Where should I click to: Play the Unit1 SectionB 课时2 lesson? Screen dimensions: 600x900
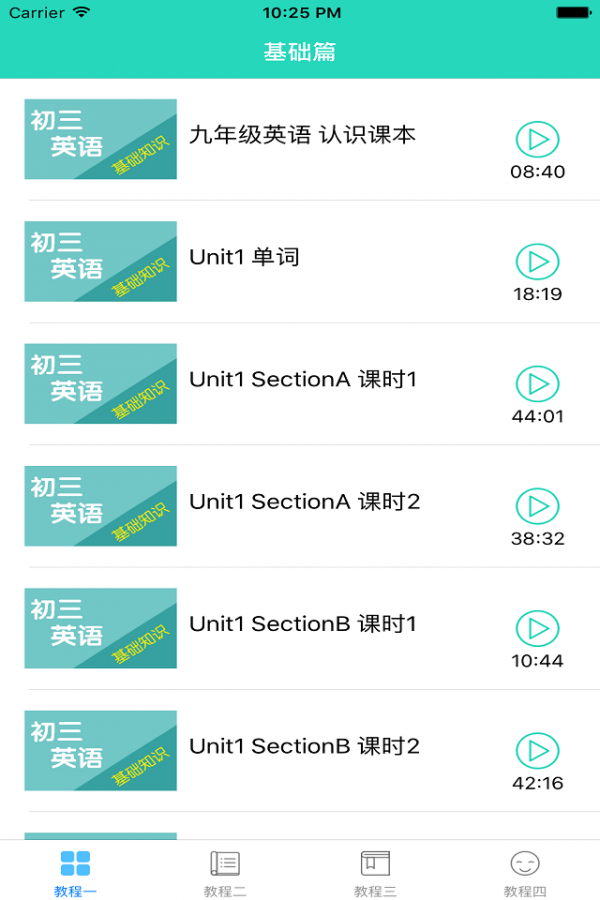[537, 750]
